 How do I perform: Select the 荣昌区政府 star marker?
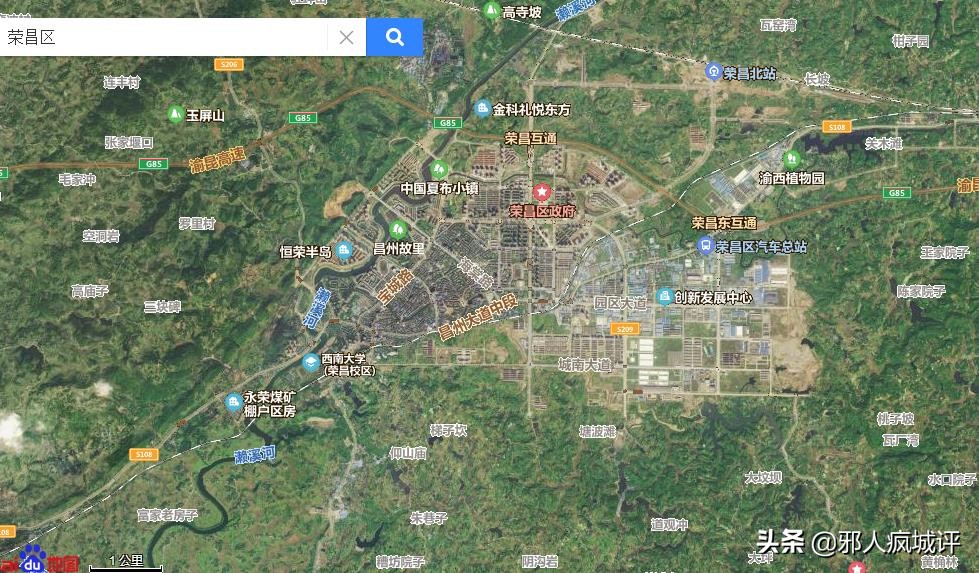coord(542,192)
